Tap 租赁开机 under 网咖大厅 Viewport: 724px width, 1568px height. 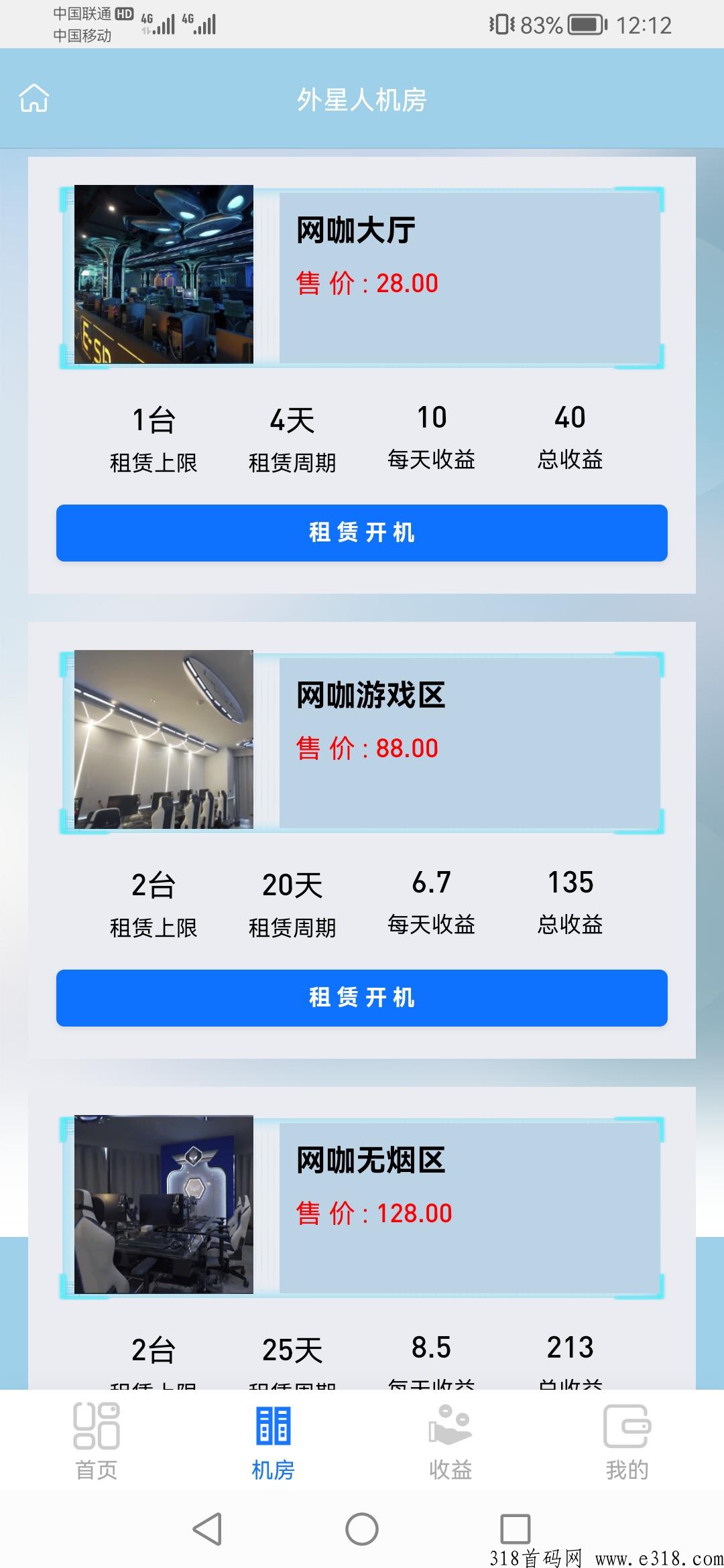click(362, 533)
